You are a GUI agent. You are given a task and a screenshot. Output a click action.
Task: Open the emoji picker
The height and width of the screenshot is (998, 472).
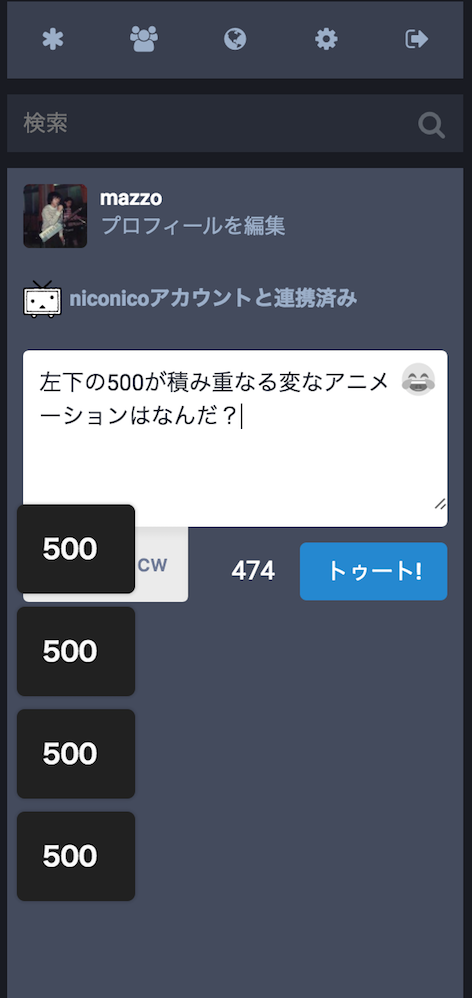click(x=419, y=379)
